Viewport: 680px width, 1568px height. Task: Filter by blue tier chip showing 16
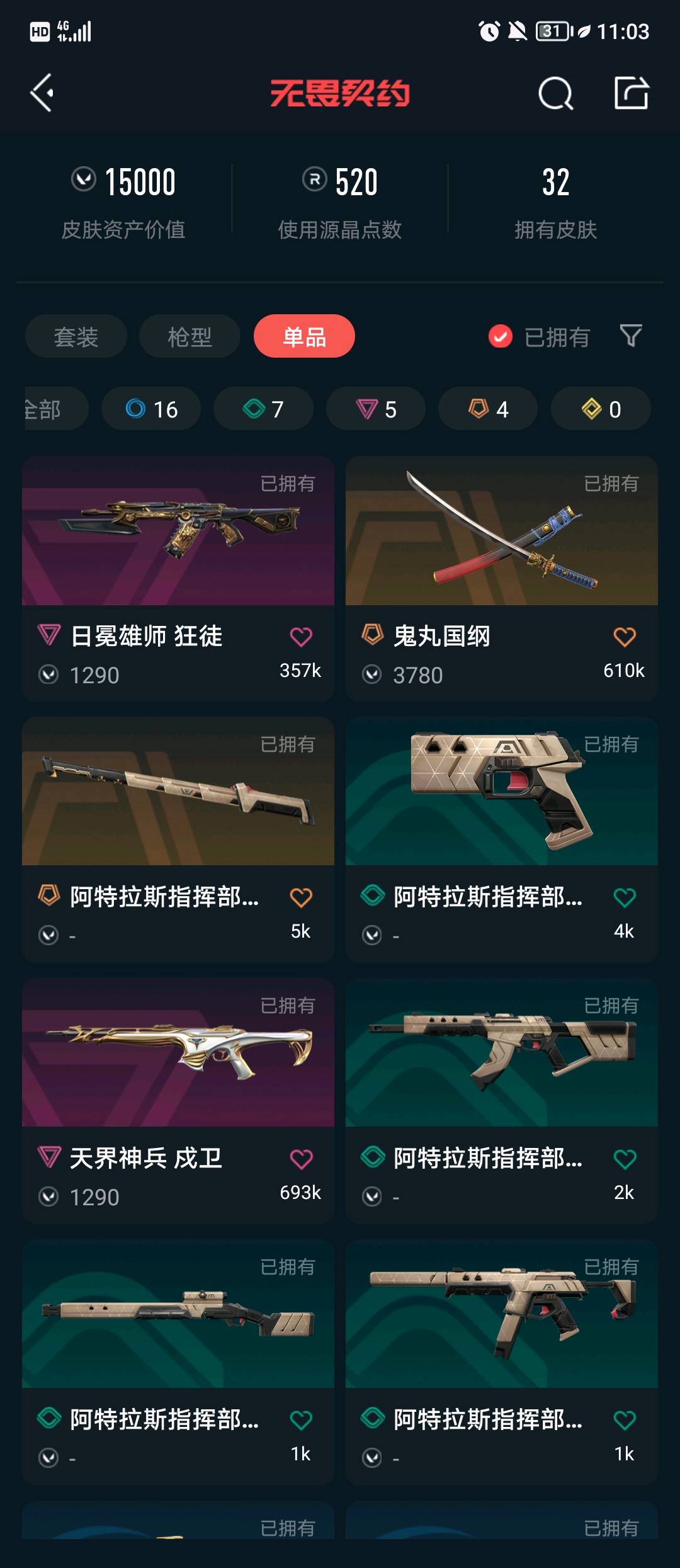point(151,409)
